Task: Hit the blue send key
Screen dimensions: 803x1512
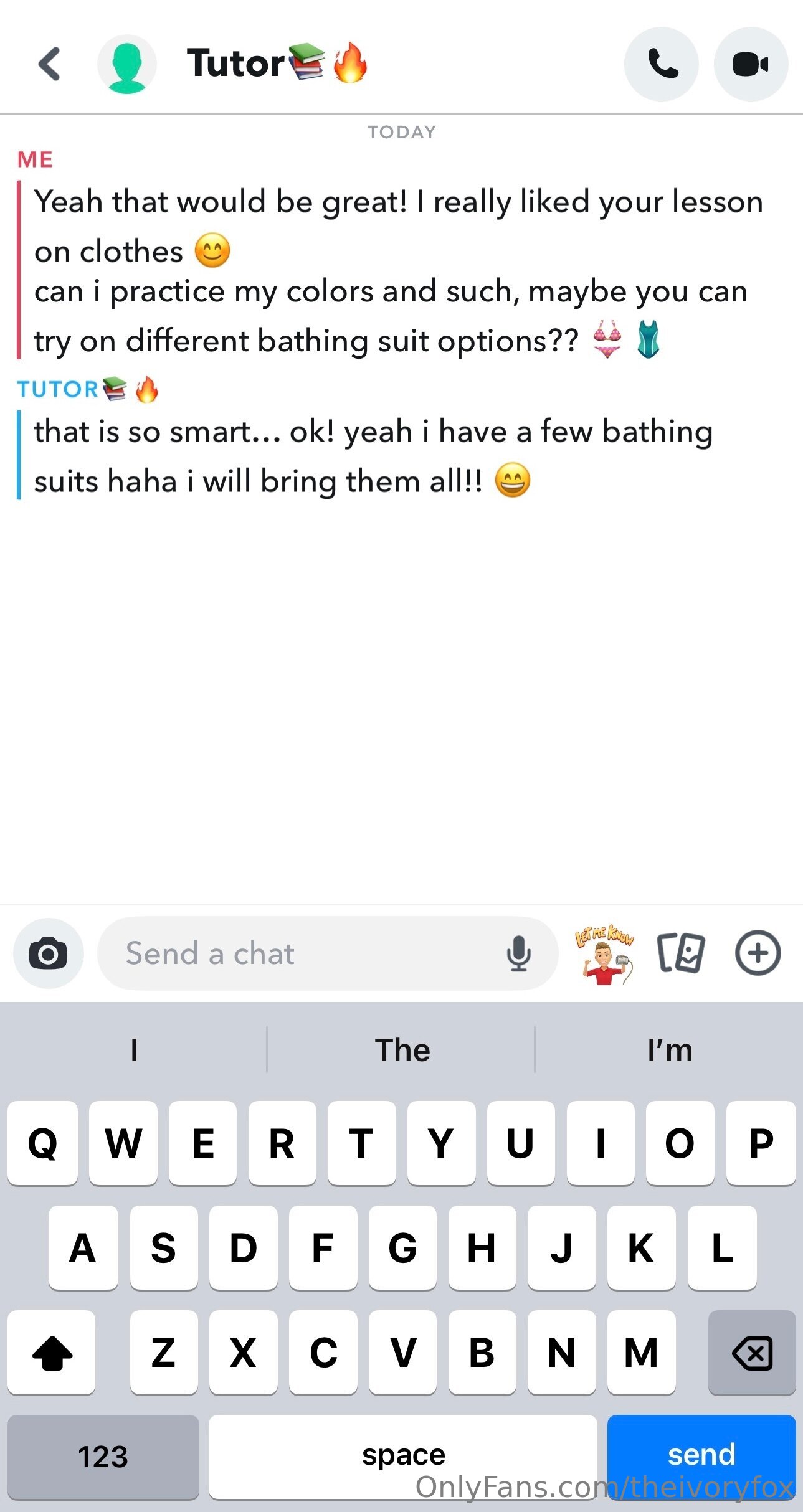Action: pyautogui.click(x=701, y=1456)
